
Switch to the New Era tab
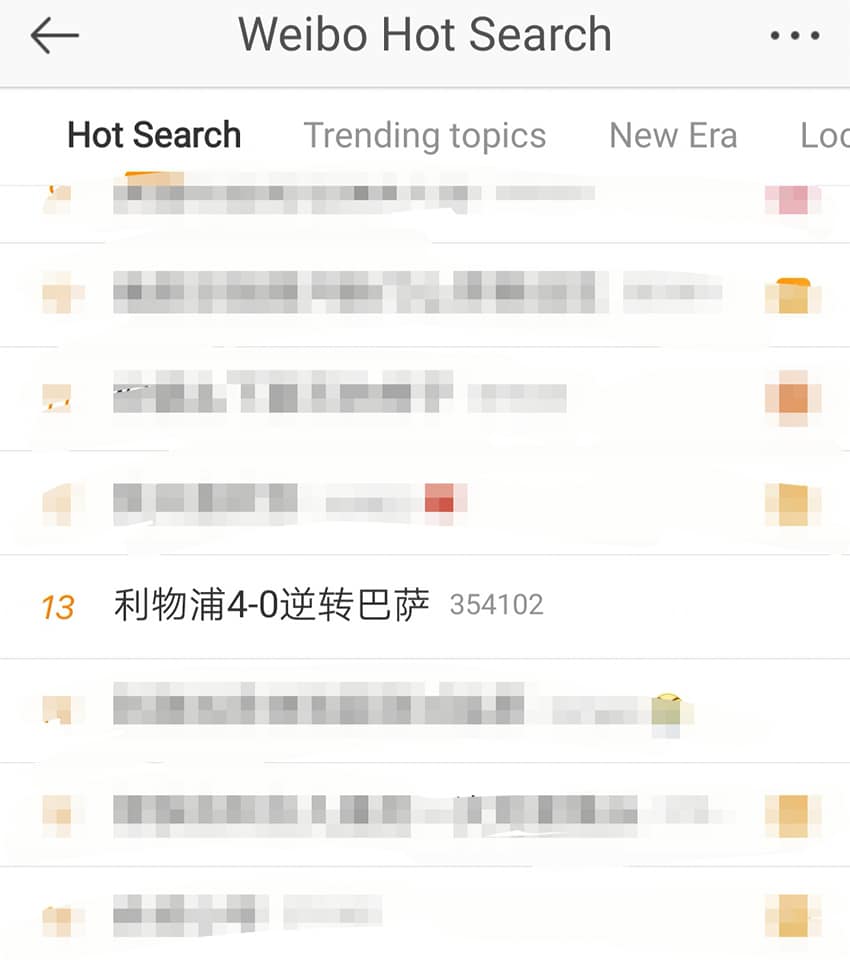click(x=673, y=135)
